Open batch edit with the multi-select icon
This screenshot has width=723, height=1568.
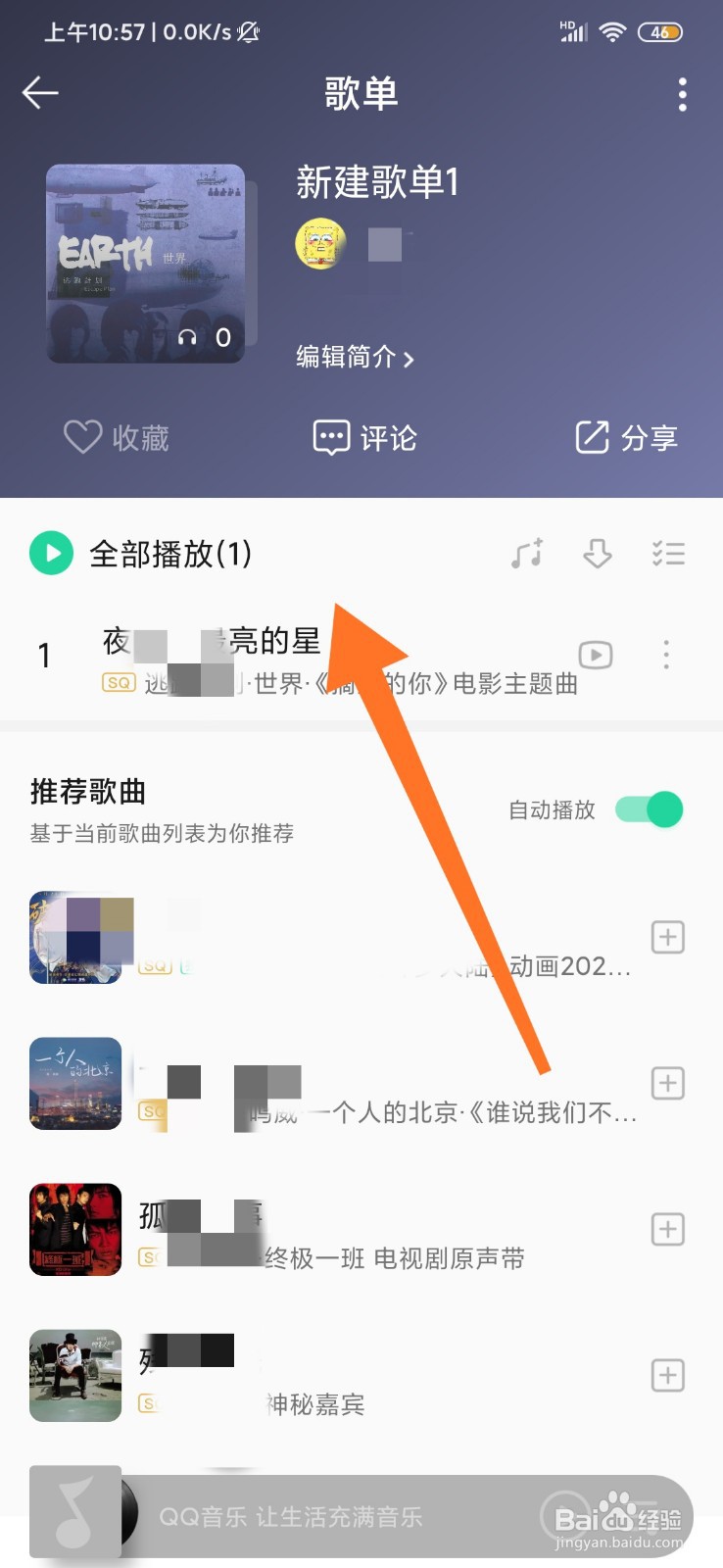pos(669,554)
